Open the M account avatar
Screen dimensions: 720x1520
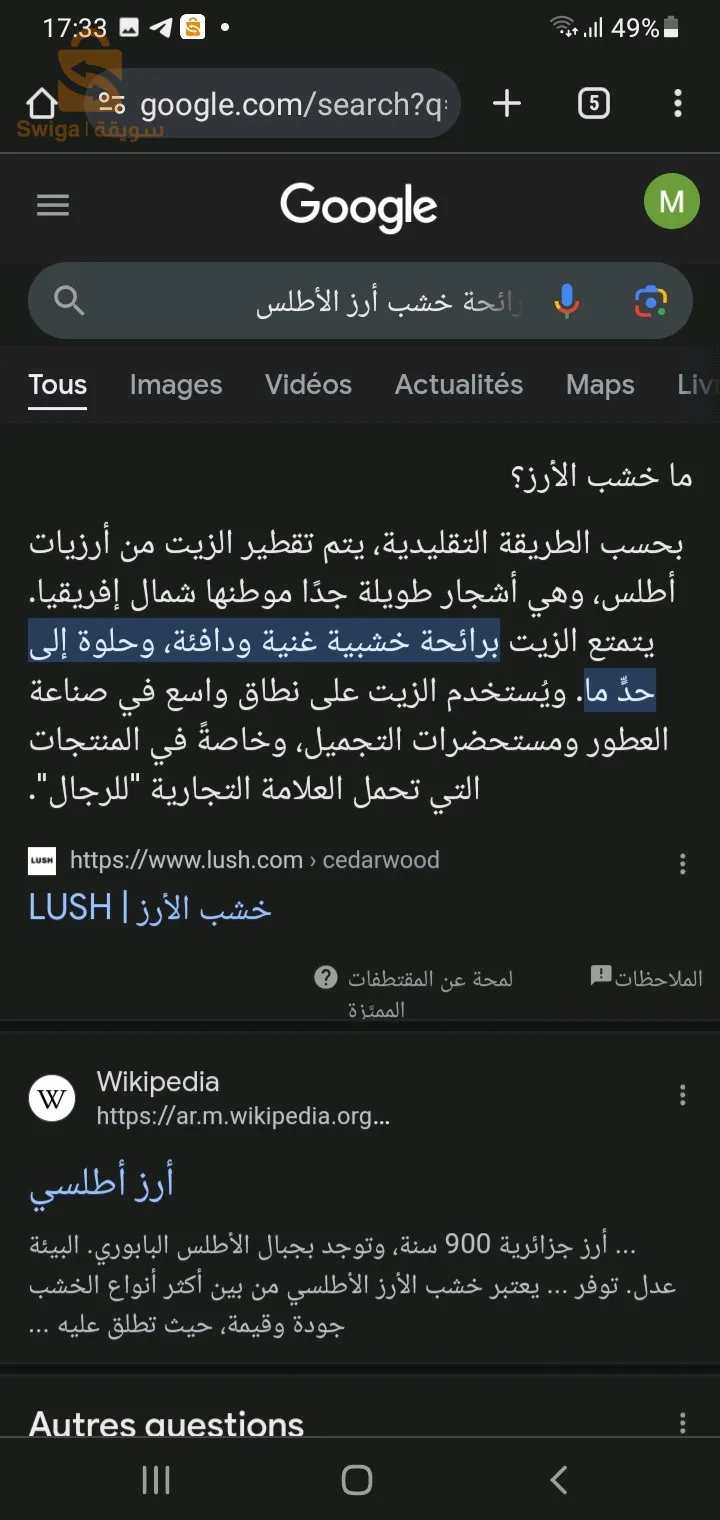coord(672,202)
